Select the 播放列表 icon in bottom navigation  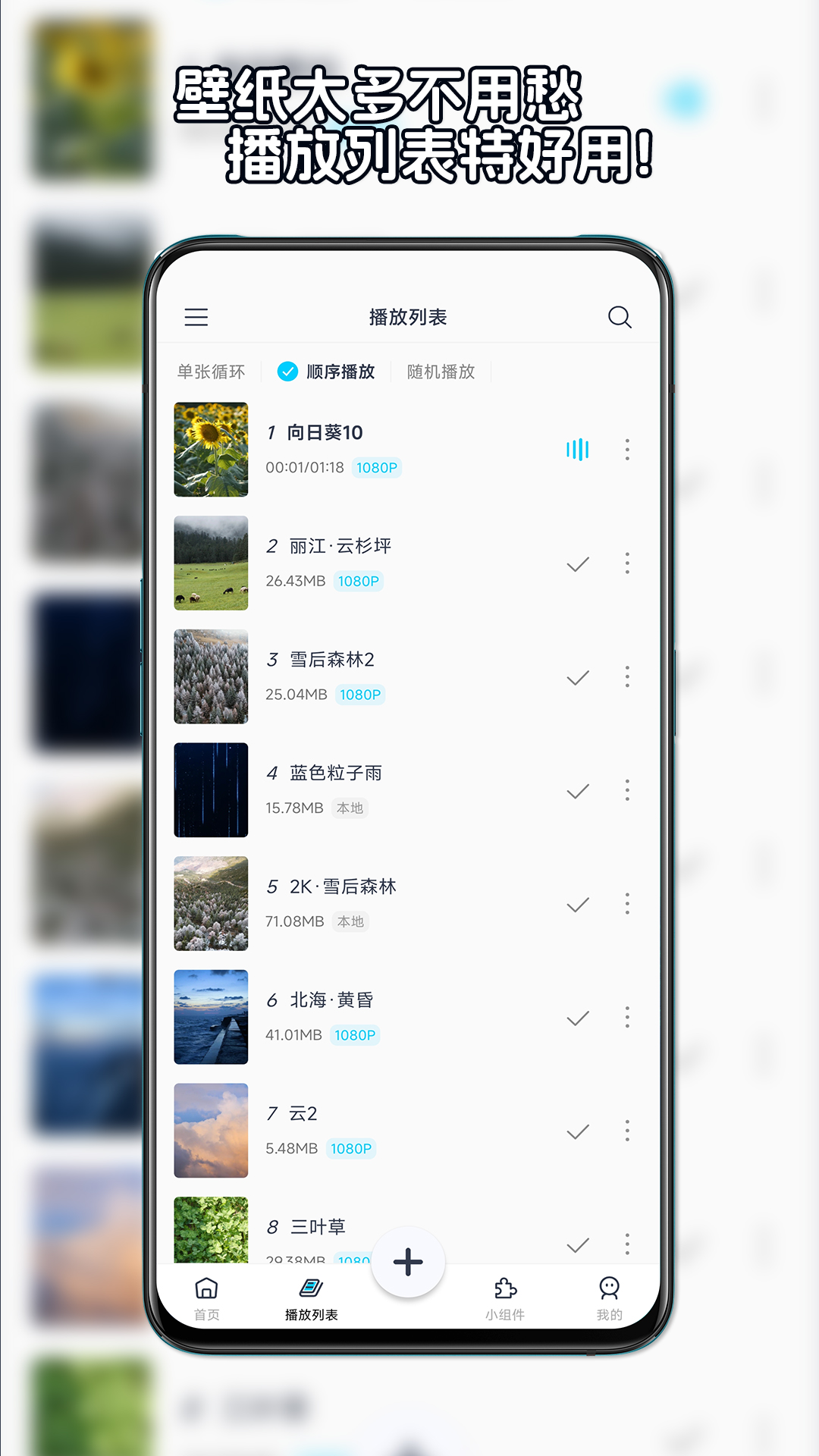(x=311, y=1289)
